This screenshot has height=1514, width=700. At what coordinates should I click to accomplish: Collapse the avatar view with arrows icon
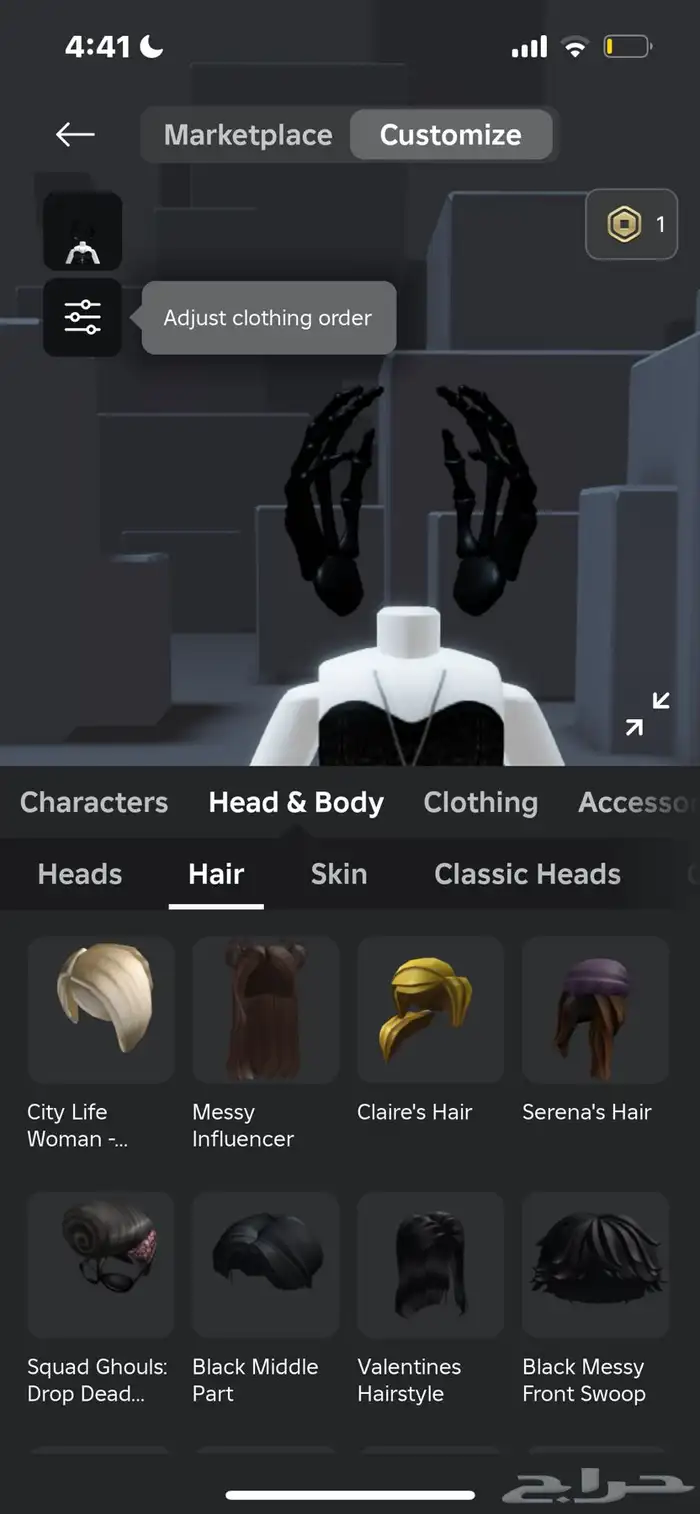tap(647, 713)
